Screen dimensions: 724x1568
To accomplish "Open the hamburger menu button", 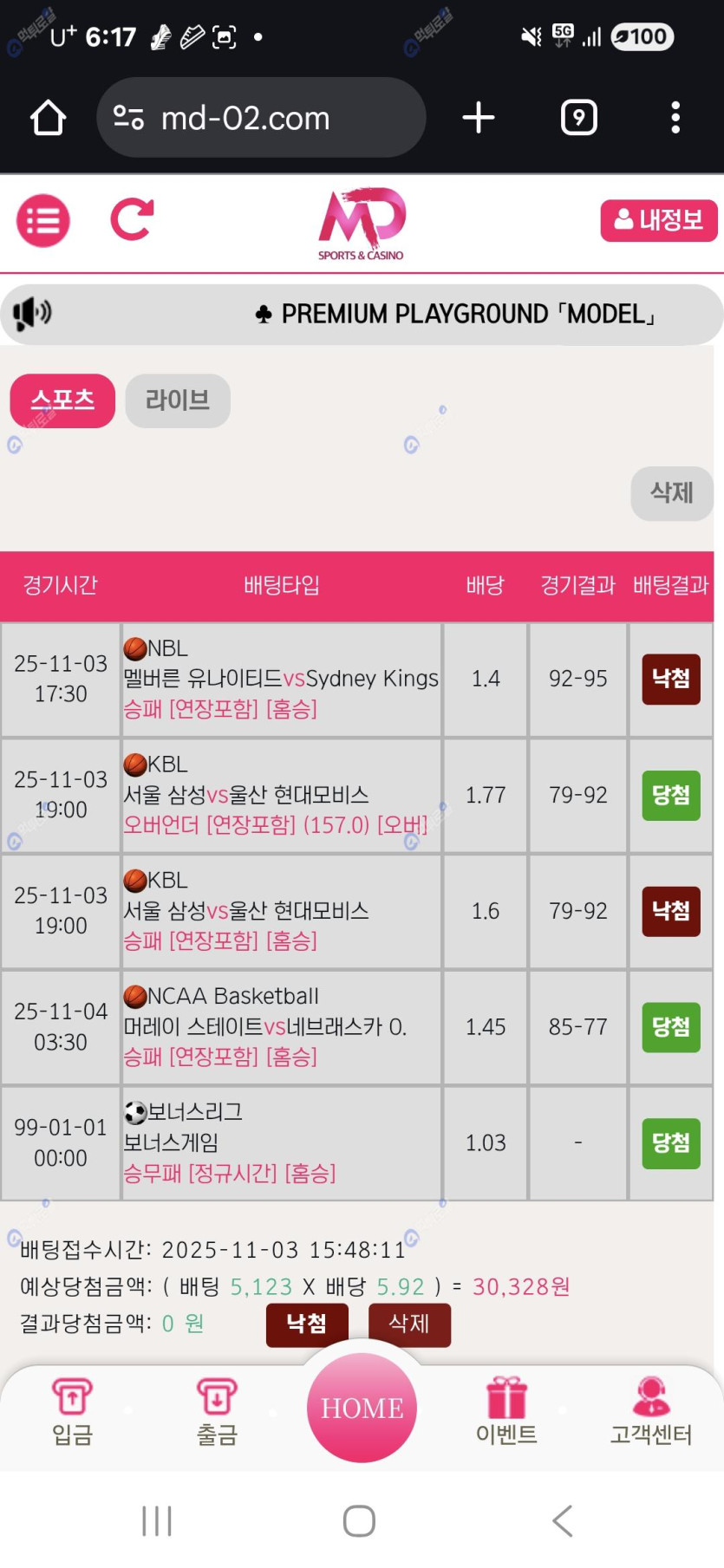I will click(x=42, y=221).
